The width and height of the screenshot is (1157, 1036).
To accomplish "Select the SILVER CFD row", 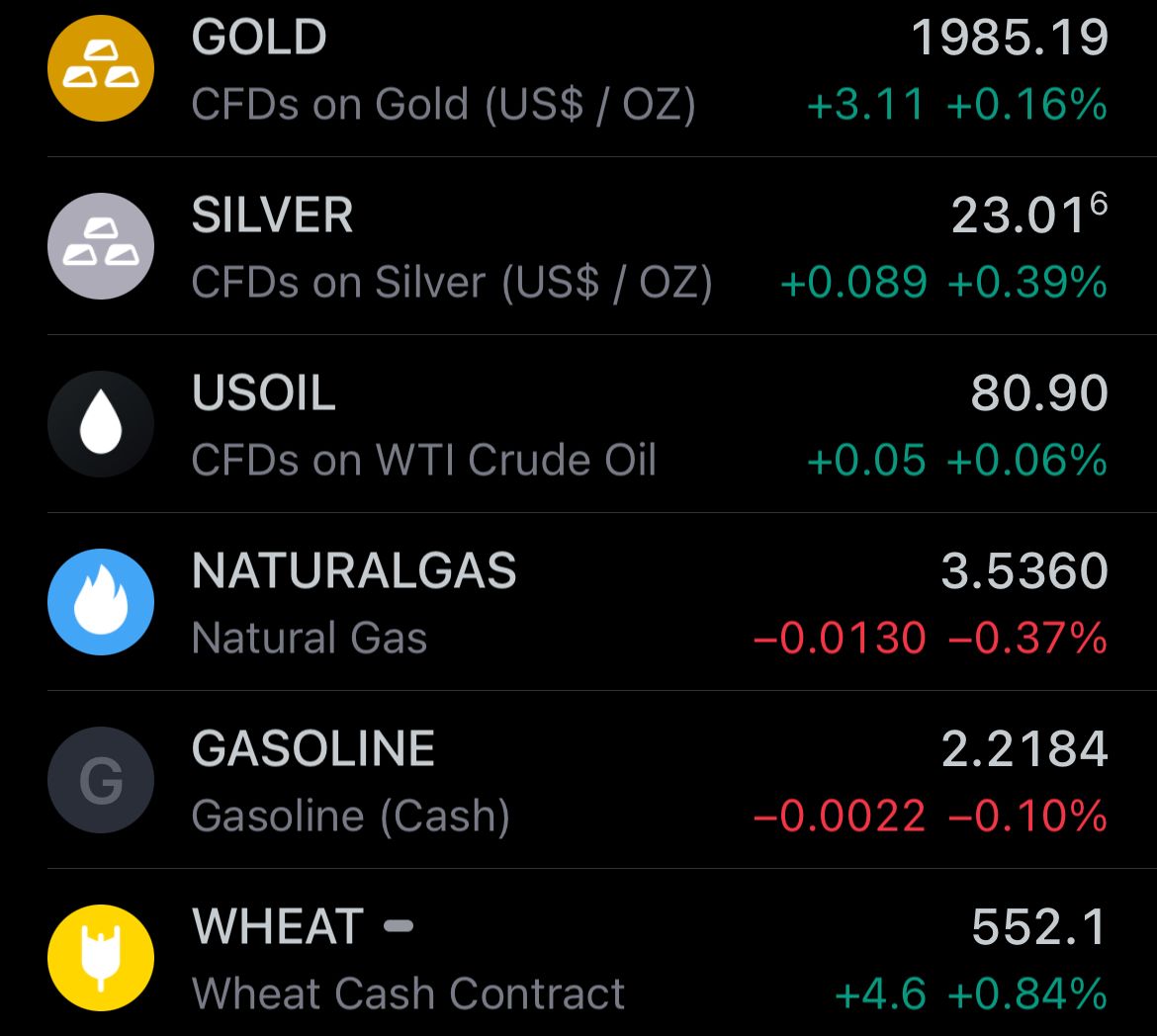I will point(578,247).
